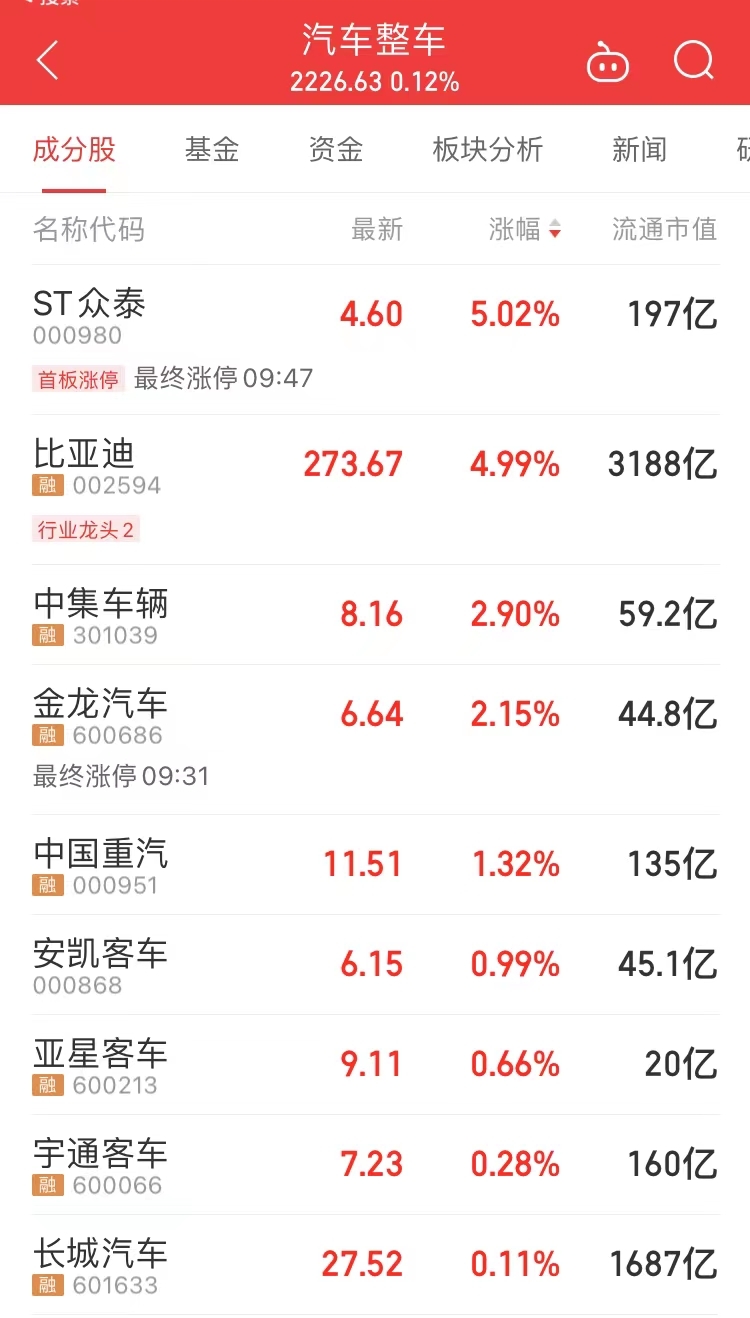Screen dimensions: 750x1318
Task: Sort the list by 涨幅
Action: click(524, 230)
